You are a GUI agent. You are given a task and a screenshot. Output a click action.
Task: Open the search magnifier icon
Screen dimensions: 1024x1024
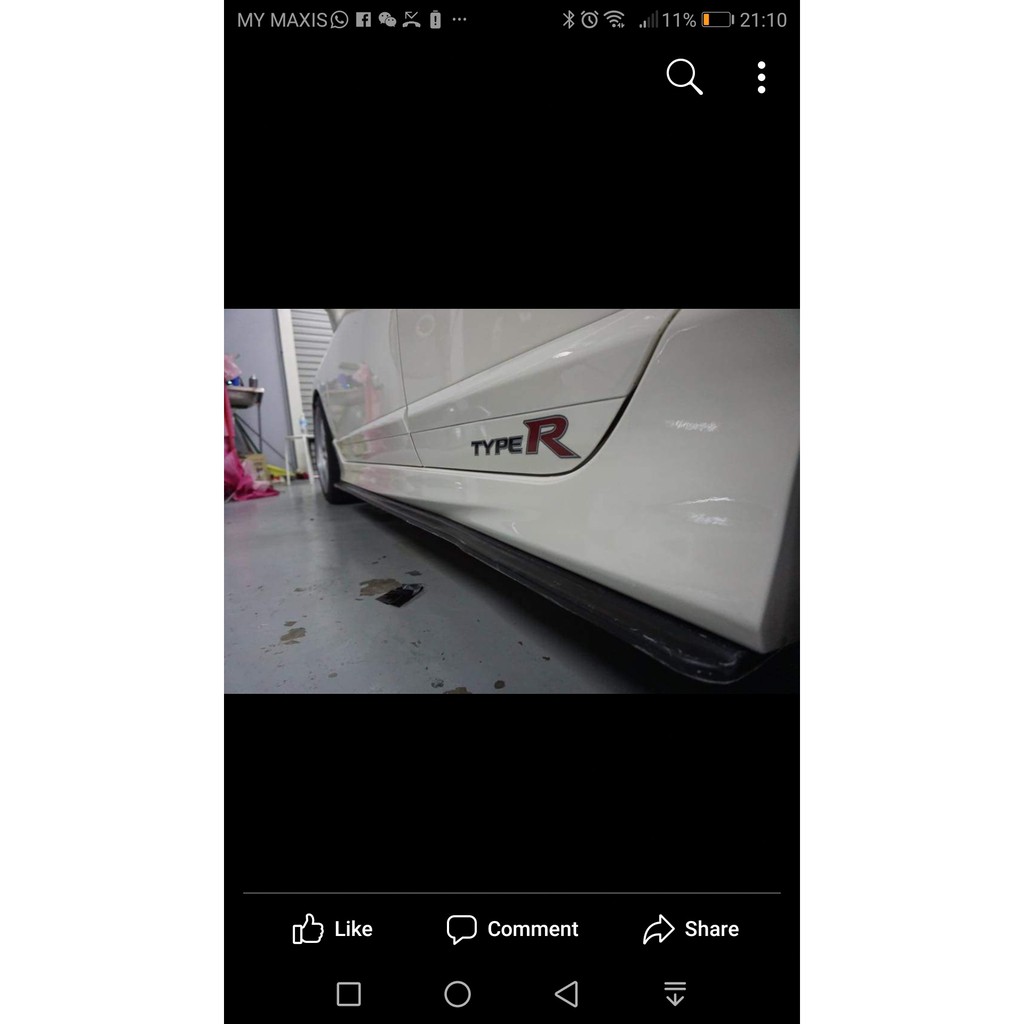coord(684,77)
